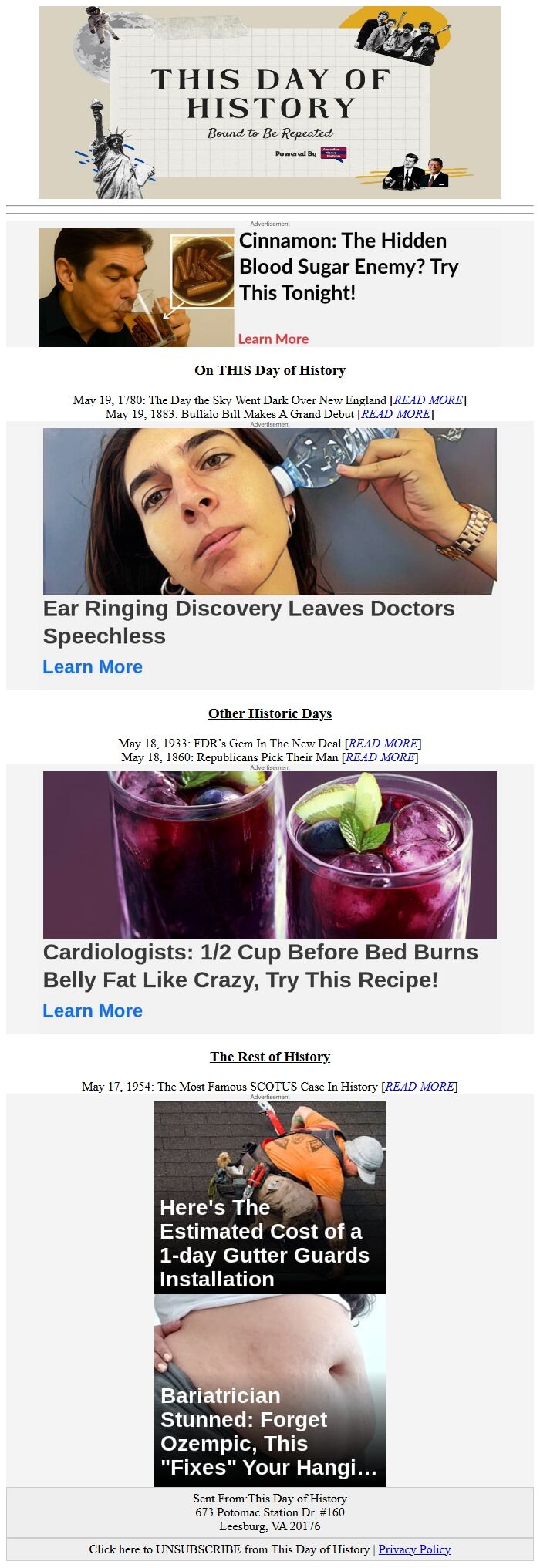The width and height of the screenshot is (540, 1568).
Task: Open the Privacy Policy link
Action: (x=414, y=1549)
